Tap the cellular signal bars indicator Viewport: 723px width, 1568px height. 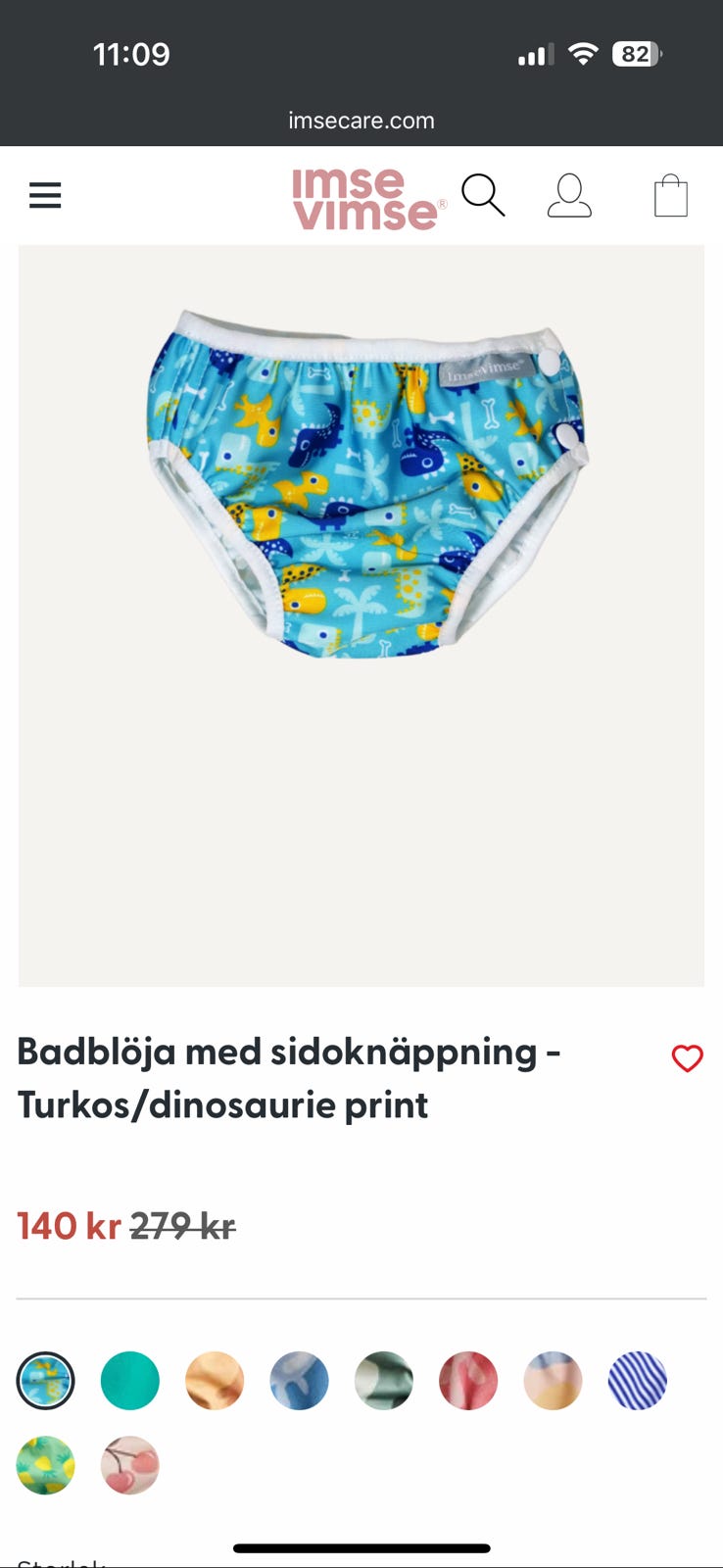[534, 55]
